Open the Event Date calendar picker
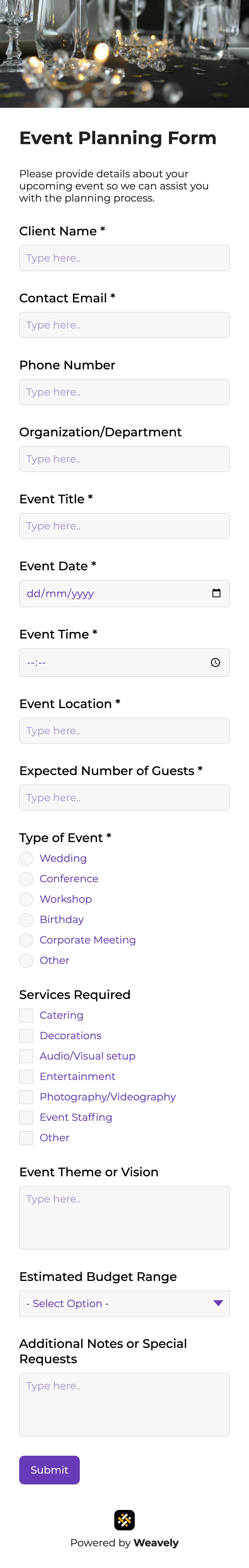Image resolution: width=249 pixels, height=1568 pixels. [216, 593]
